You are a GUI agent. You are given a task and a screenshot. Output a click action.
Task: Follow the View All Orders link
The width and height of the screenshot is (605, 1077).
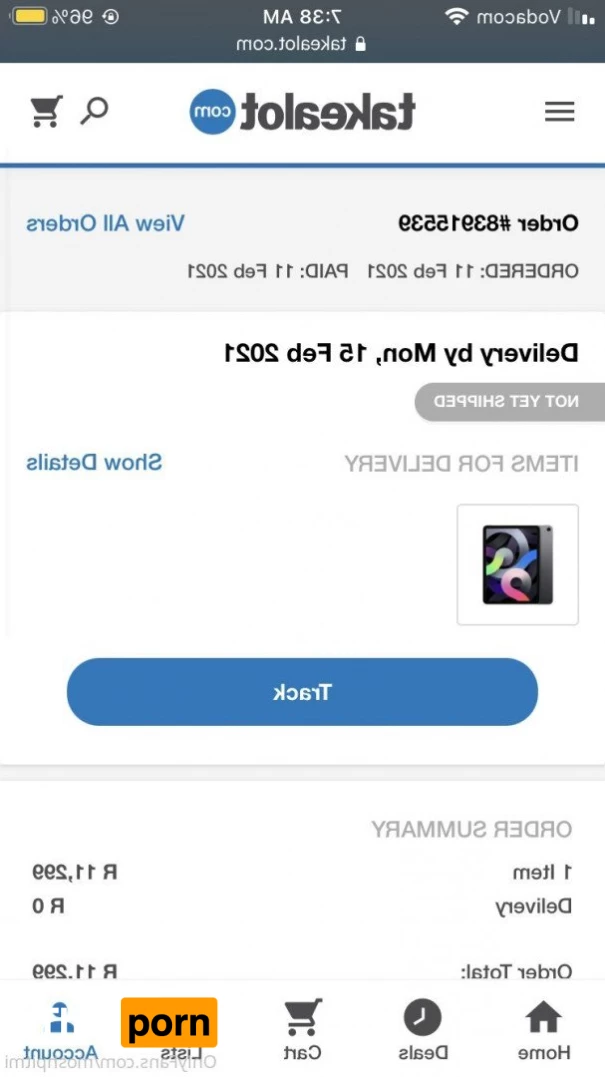pos(105,223)
